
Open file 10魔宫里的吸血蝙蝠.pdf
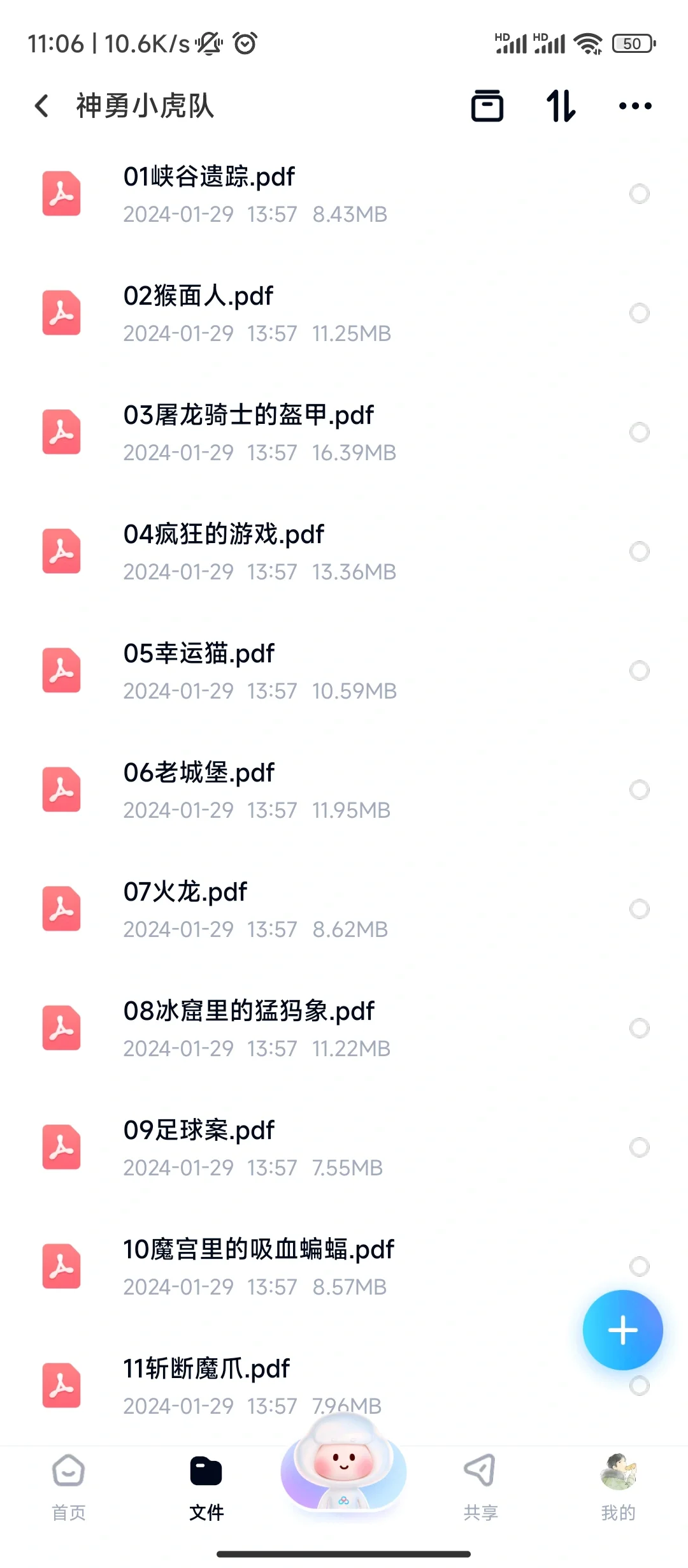tap(344, 1267)
